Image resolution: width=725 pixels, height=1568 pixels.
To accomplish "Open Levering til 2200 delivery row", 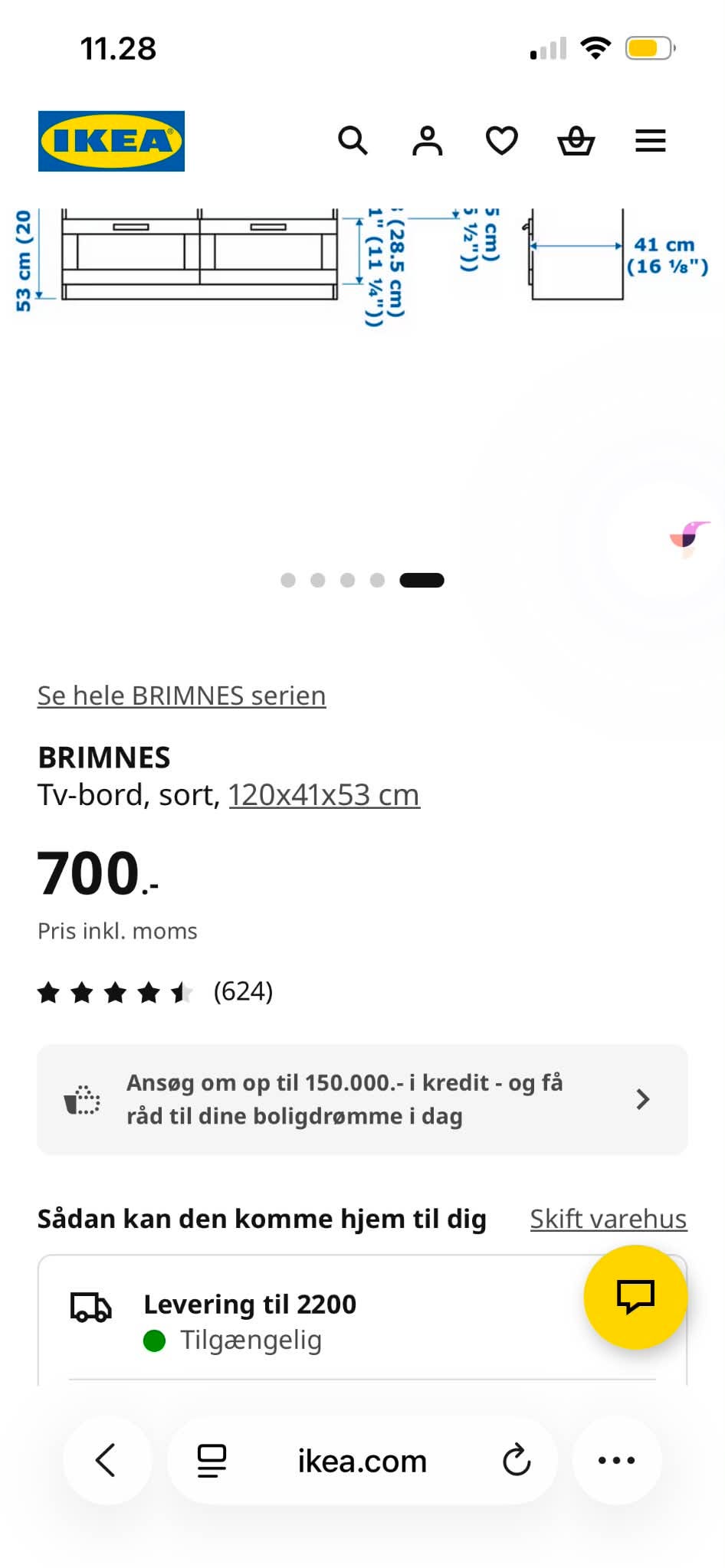I will (x=362, y=1321).
